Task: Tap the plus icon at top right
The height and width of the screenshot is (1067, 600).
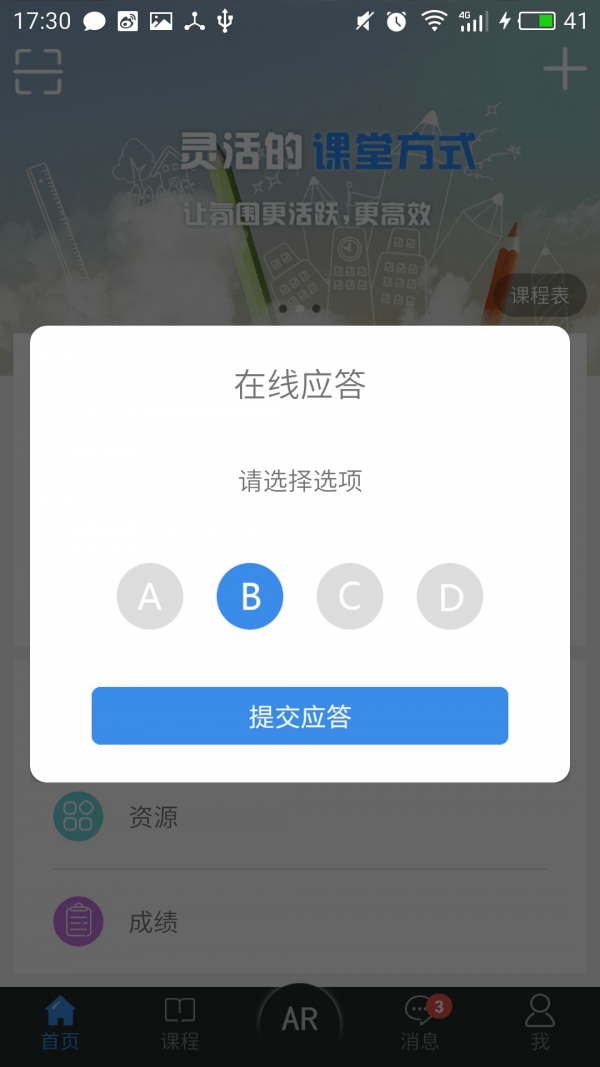Action: [564, 69]
